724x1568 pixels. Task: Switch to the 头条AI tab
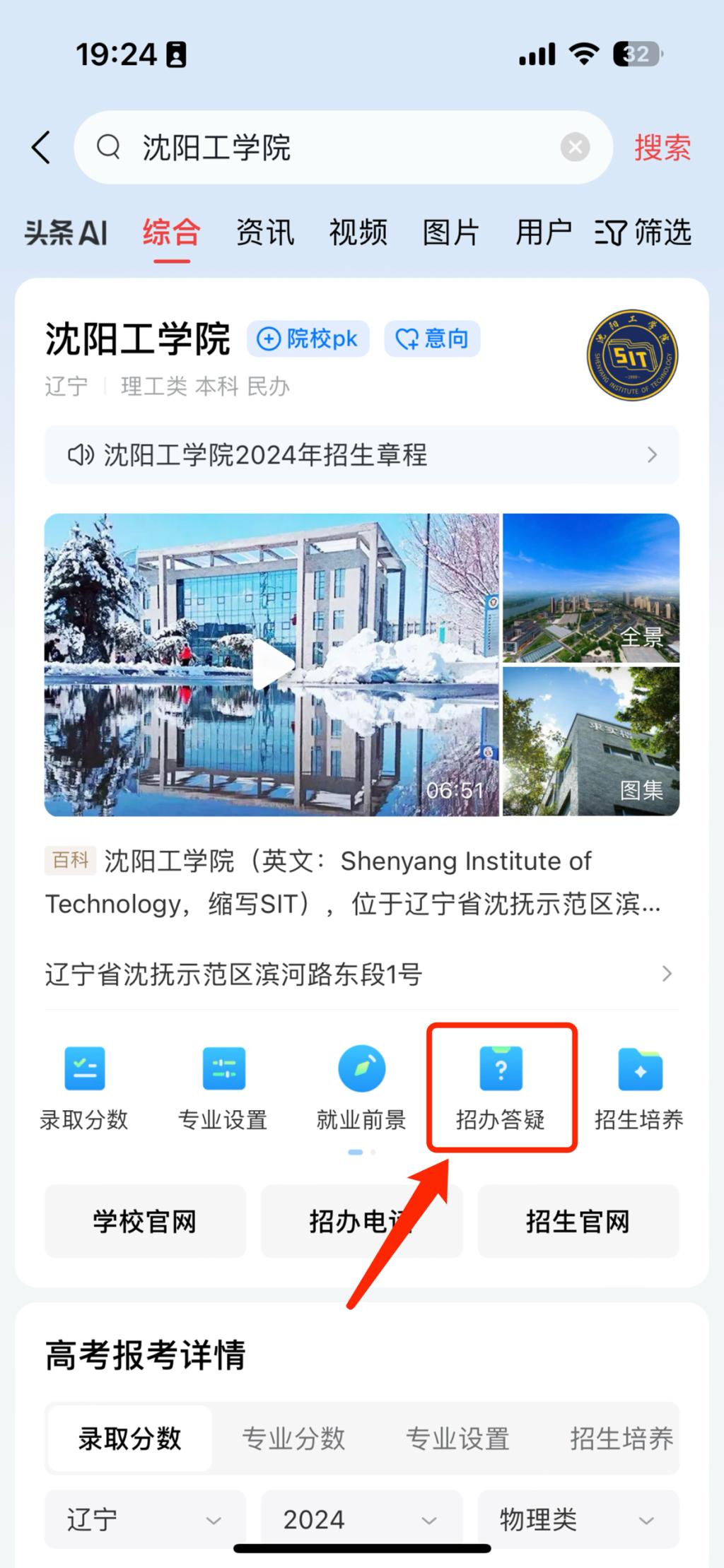pos(66,232)
